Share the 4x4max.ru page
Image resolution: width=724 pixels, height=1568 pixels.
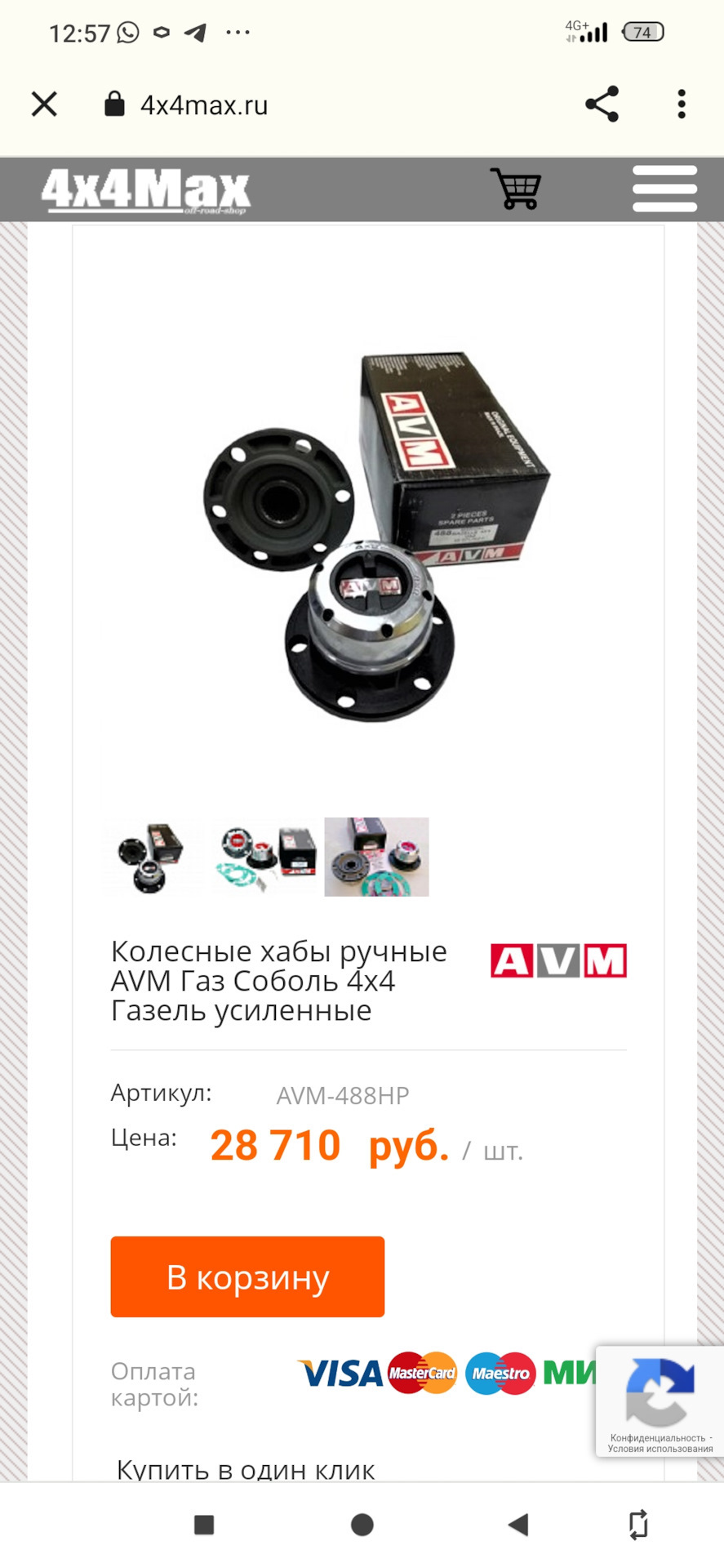coord(602,105)
